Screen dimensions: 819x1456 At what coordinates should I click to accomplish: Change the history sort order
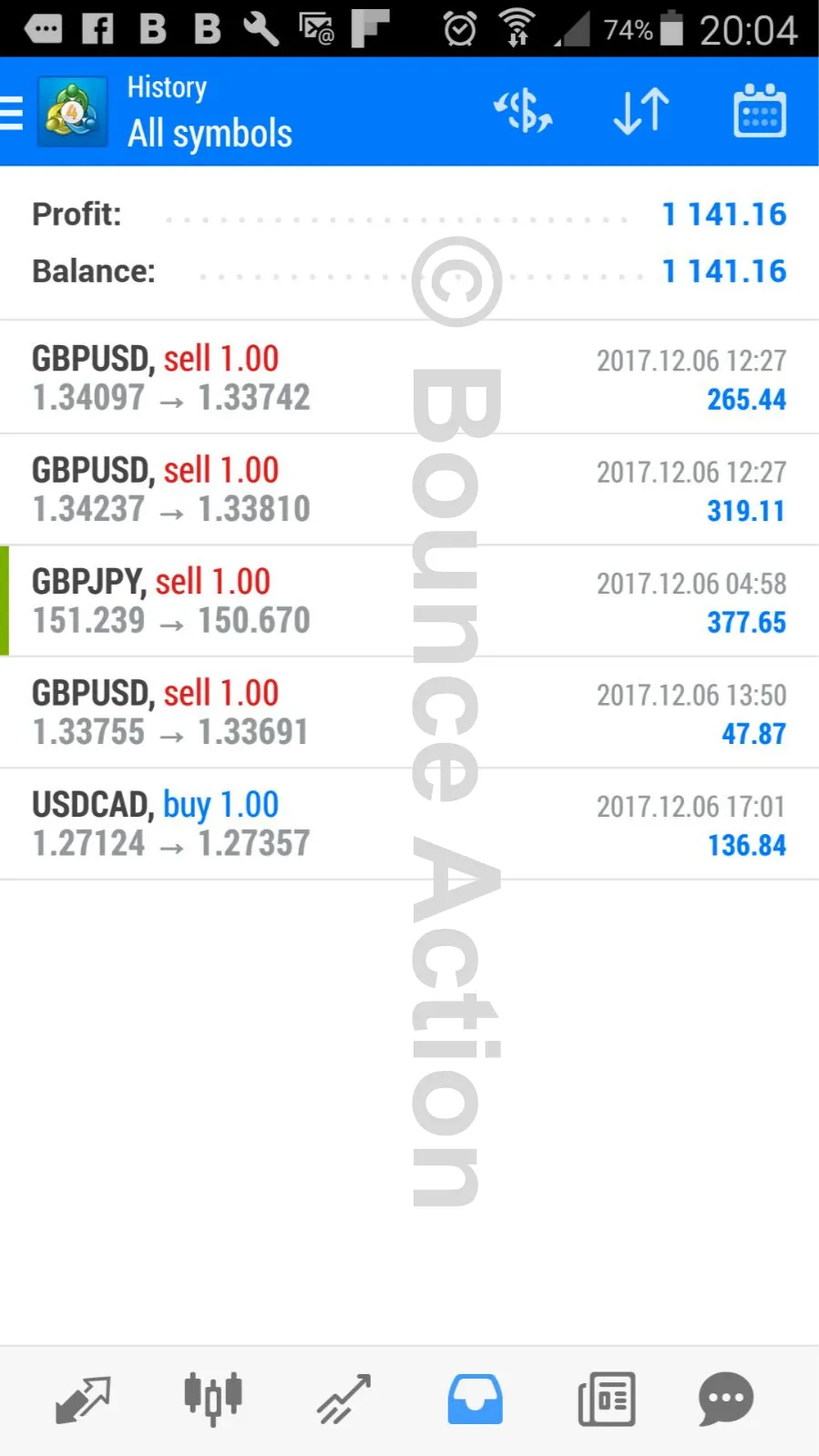[641, 113]
